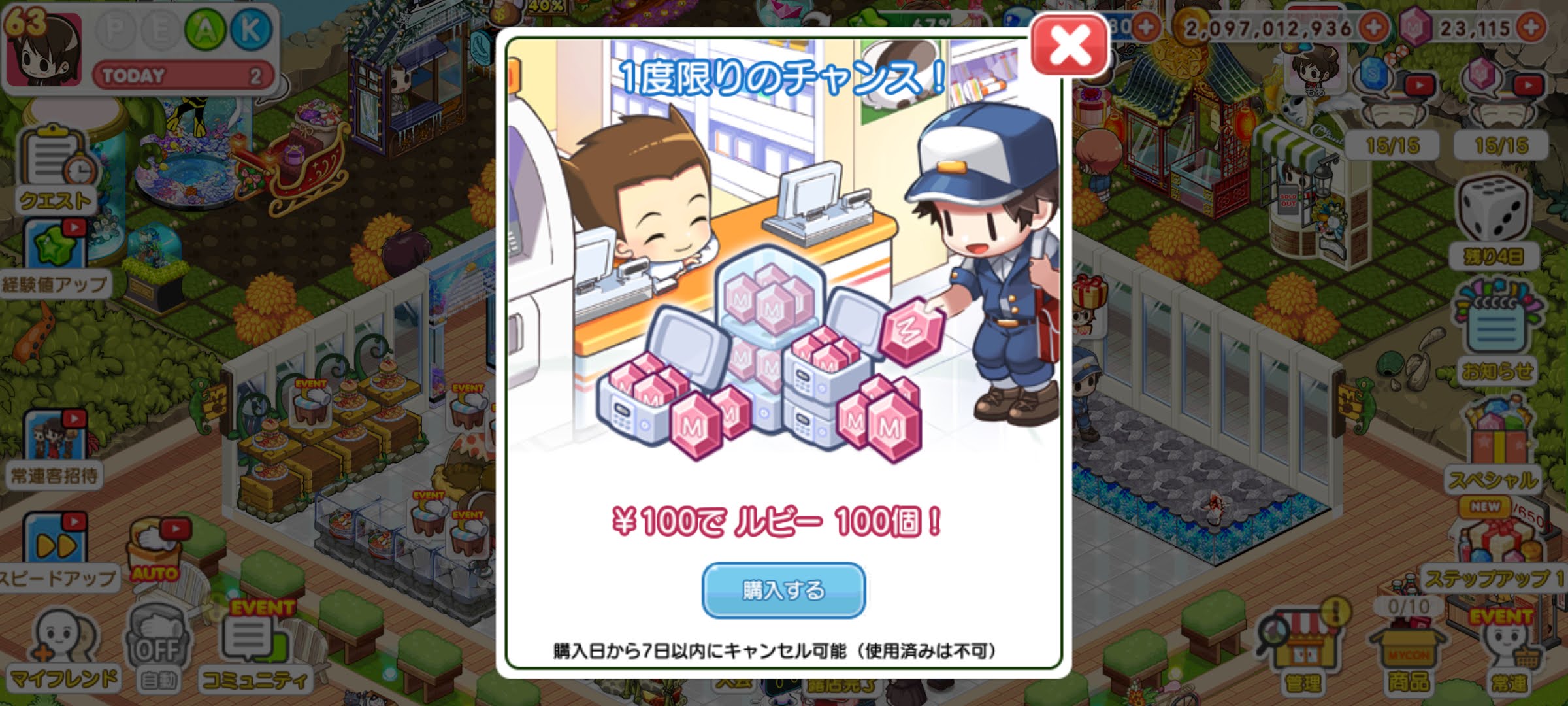
Task: Open 常連客招待 invitation
Action: click(56, 448)
